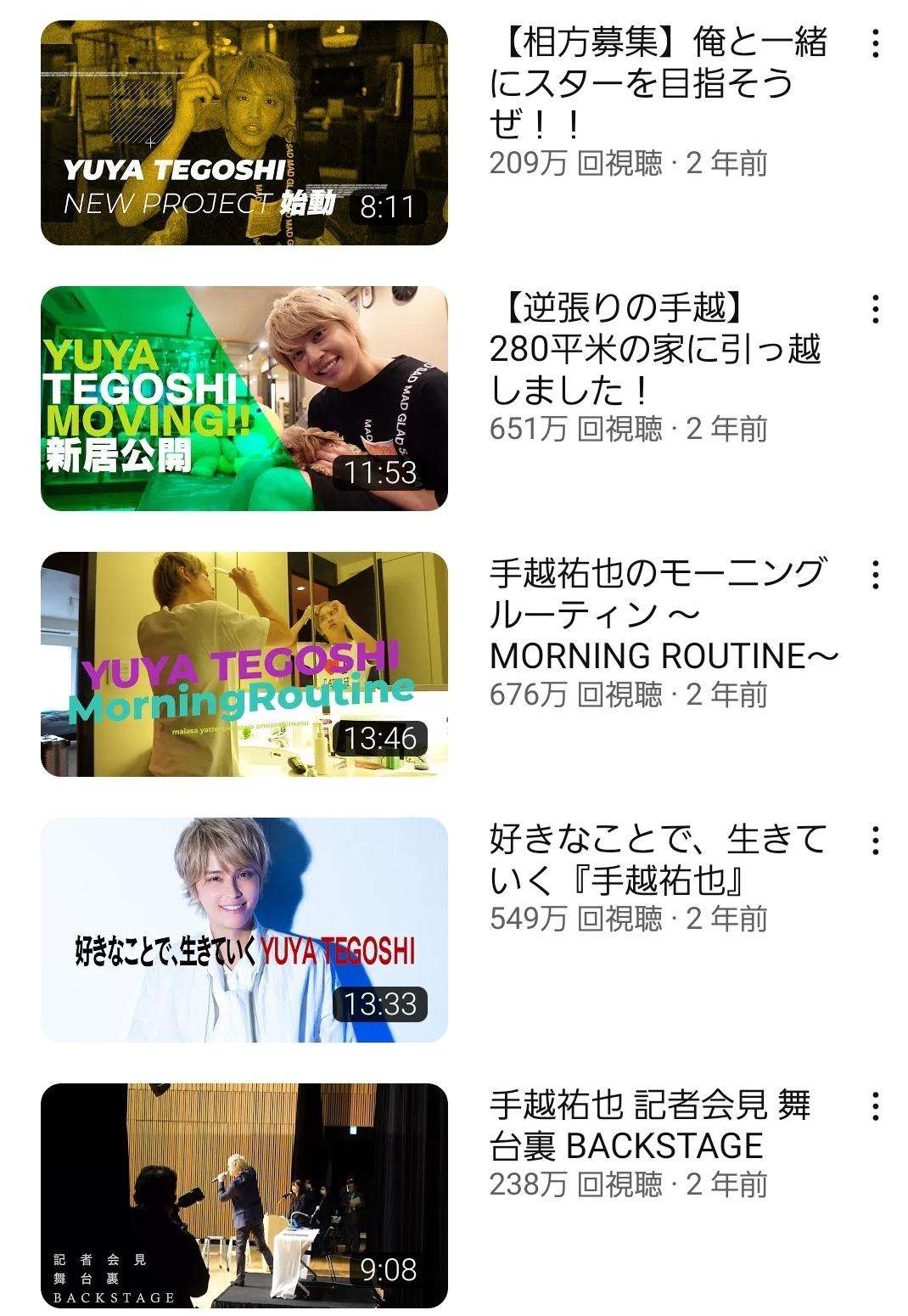Open overflow menu for 【逆張りの手越】 video
This screenshot has width=908, height=1316.
[x=875, y=309]
